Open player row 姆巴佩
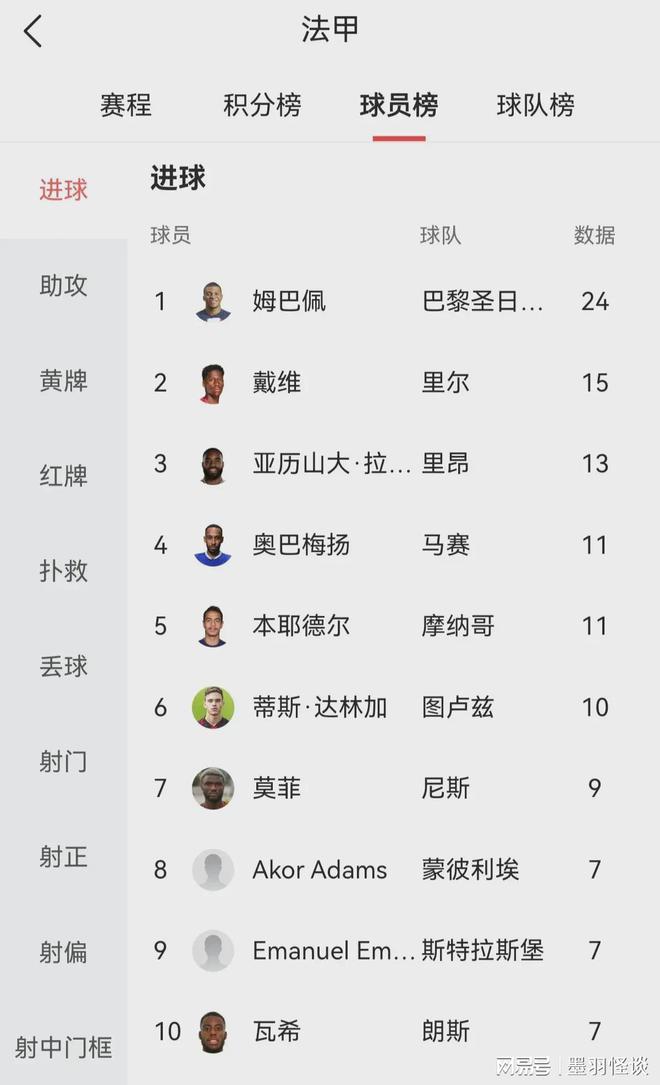This screenshot has height=1085, width=660. (x=289, y=302)
